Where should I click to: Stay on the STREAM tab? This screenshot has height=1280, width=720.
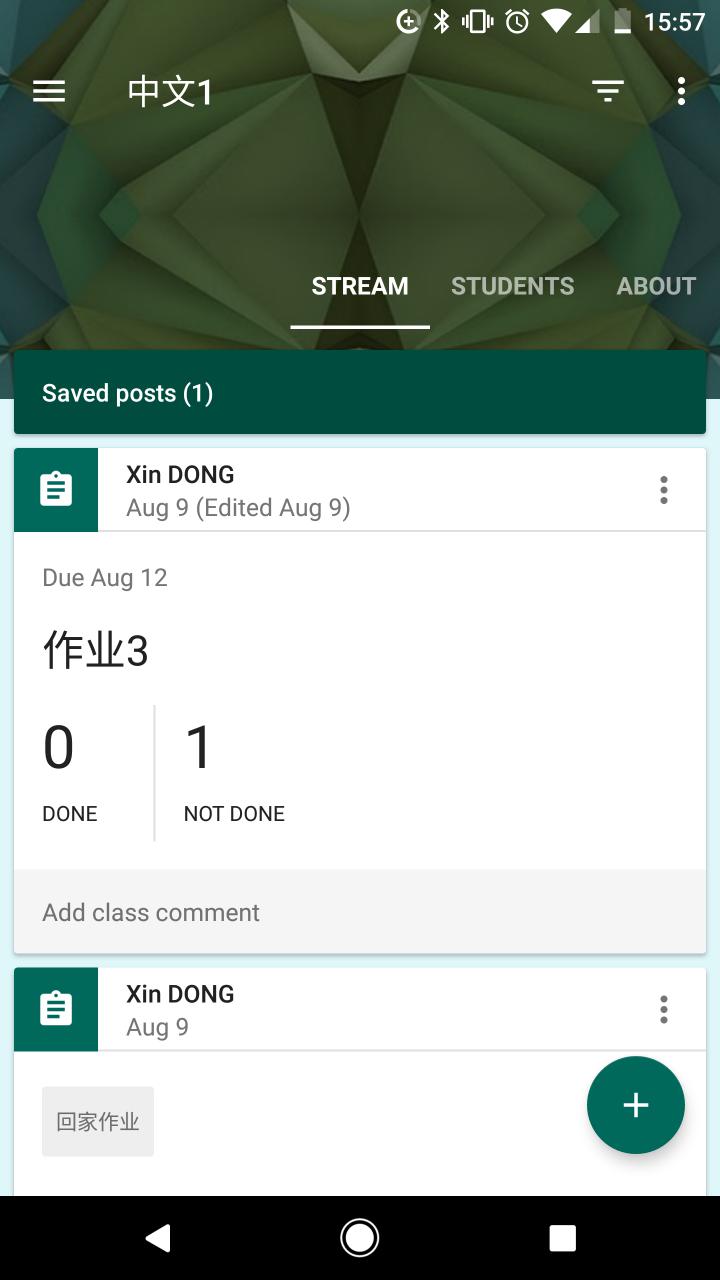tap(359, 286)
